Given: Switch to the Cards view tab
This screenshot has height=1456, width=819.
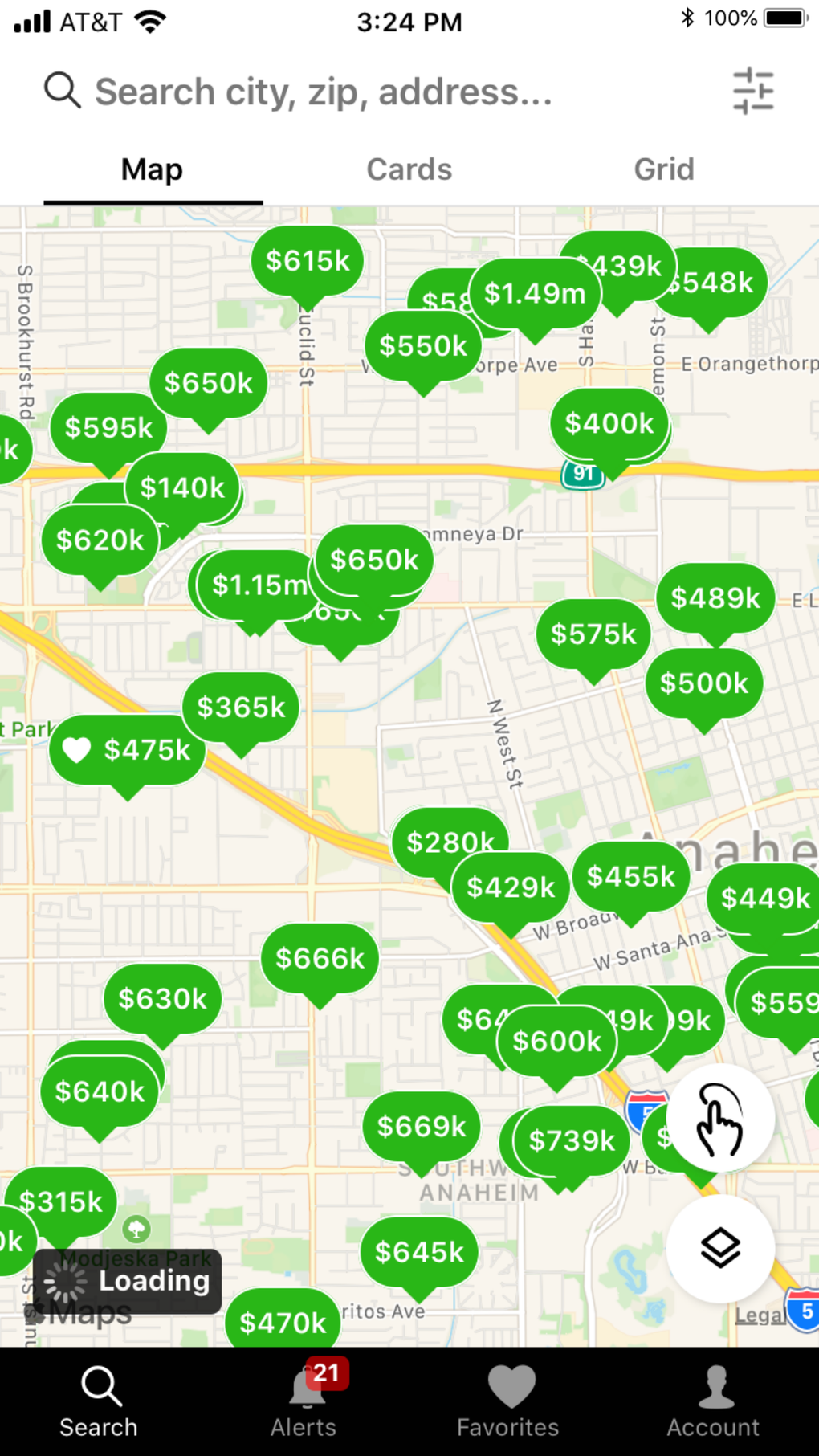Looking at the screenshot, I should click(409, 169).
